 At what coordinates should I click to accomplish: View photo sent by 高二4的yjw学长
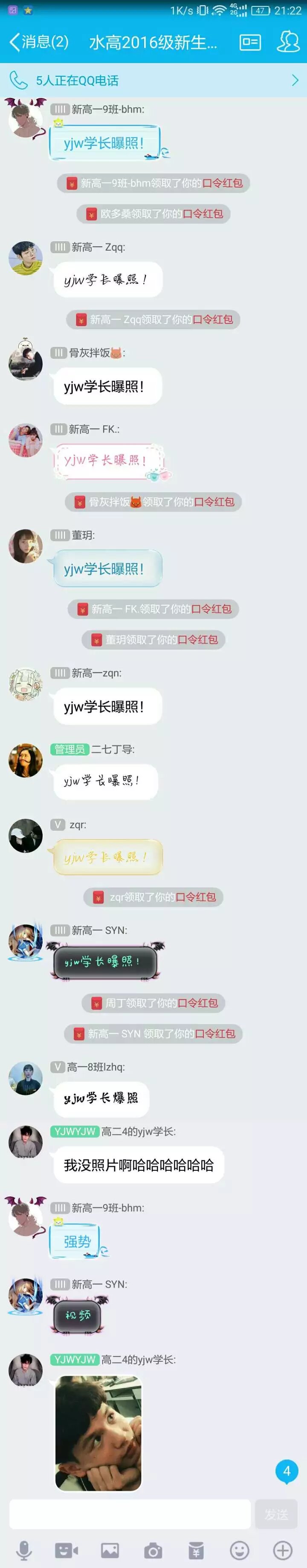click(98, 1432)
